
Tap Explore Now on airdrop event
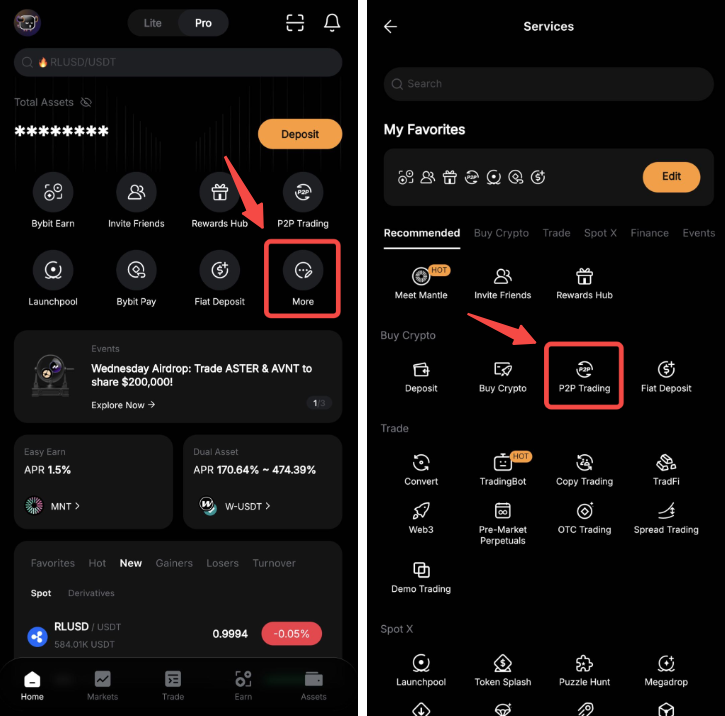123,405
